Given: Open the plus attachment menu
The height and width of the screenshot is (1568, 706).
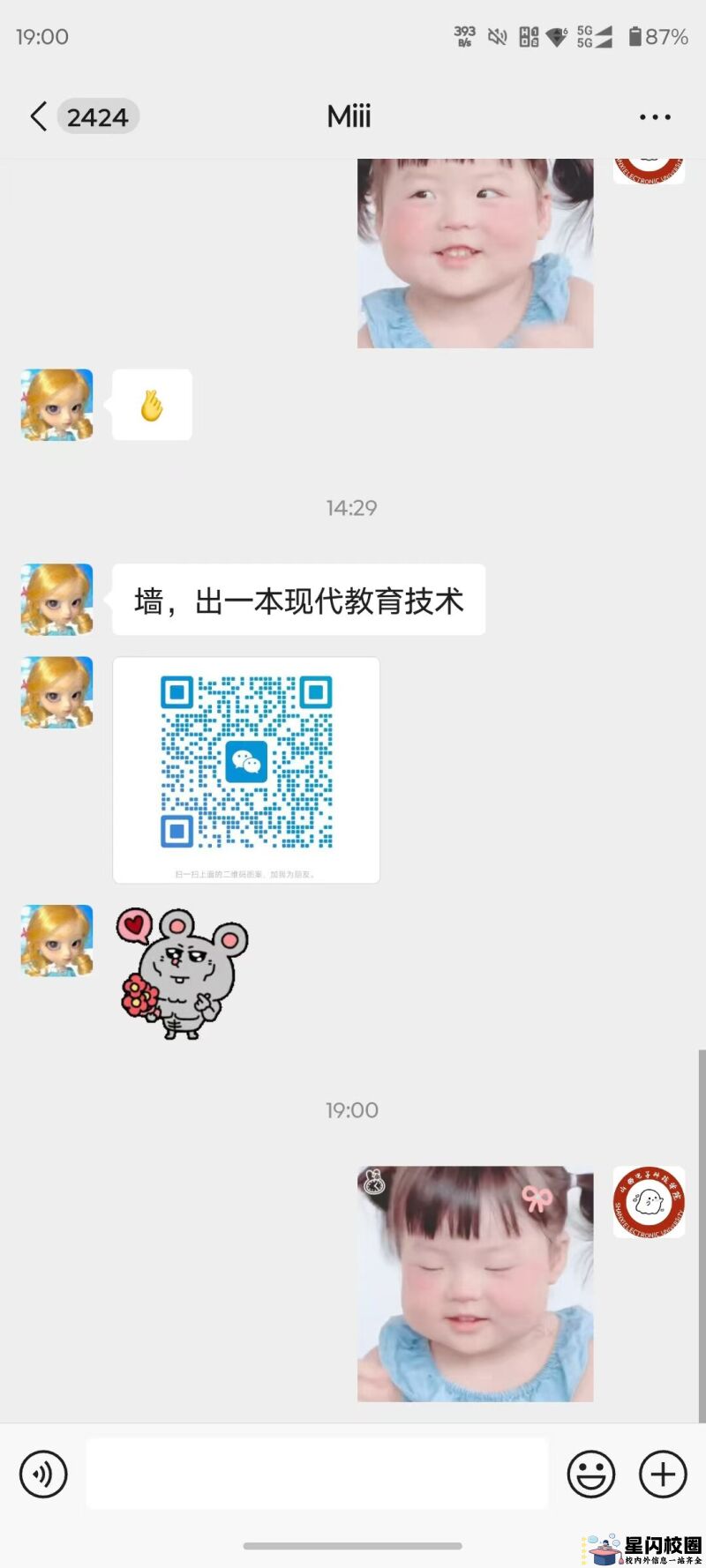Looking at the screenshot, I should (x=663, y=1474).
